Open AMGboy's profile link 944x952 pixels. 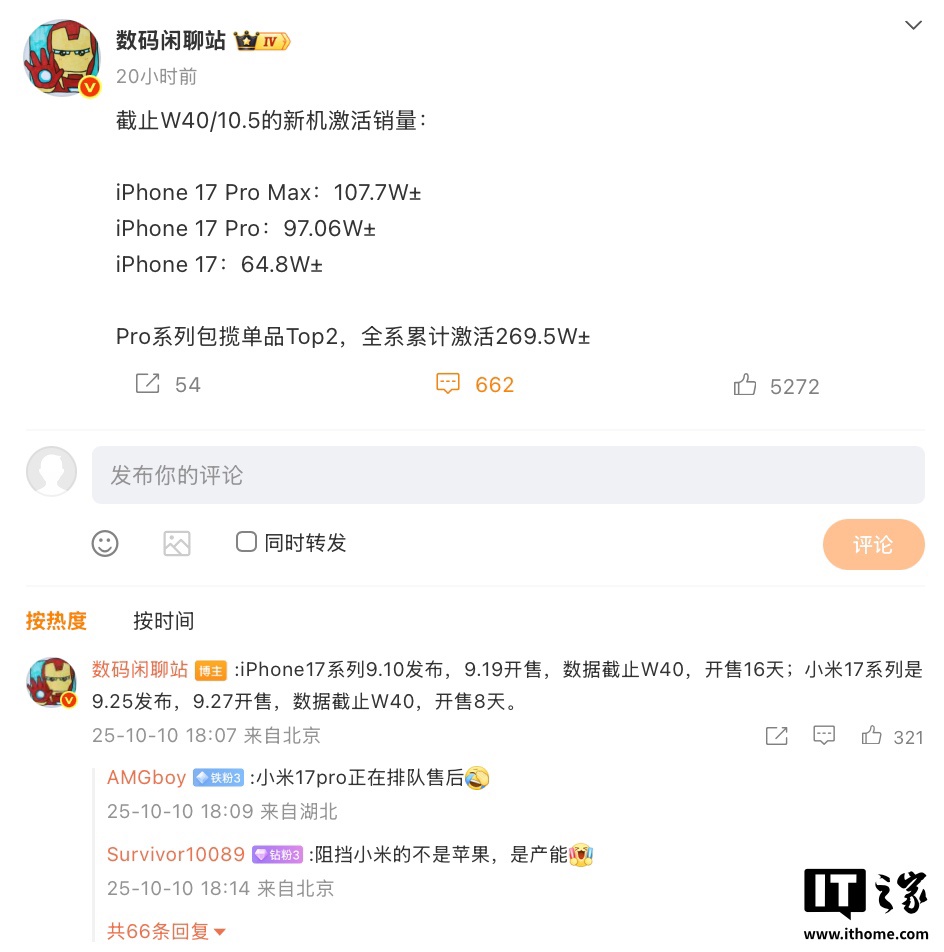pyautogui.click(x=145, y=777)
